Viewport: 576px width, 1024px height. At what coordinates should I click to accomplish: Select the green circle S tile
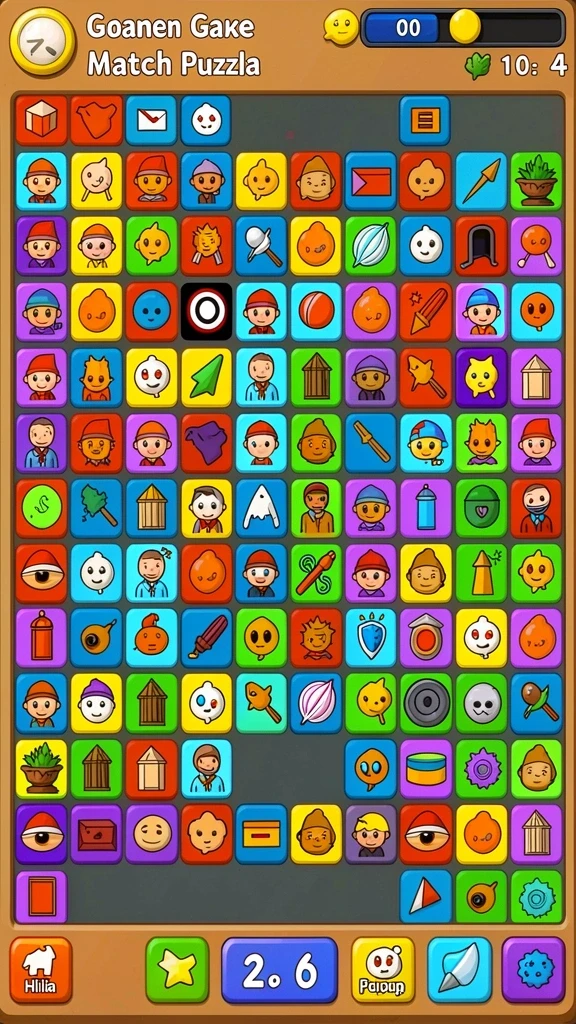click(x=41, y=507)
